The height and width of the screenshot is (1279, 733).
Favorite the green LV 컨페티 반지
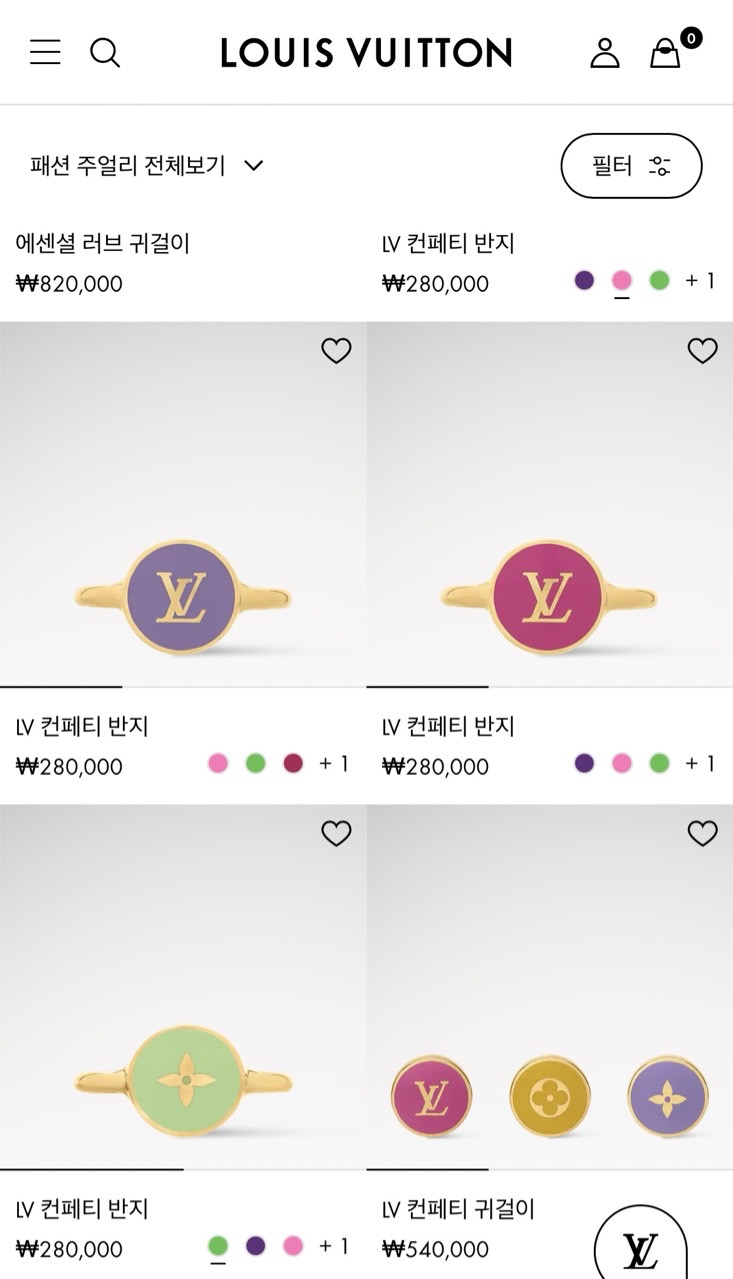click(x=337, y=832)
